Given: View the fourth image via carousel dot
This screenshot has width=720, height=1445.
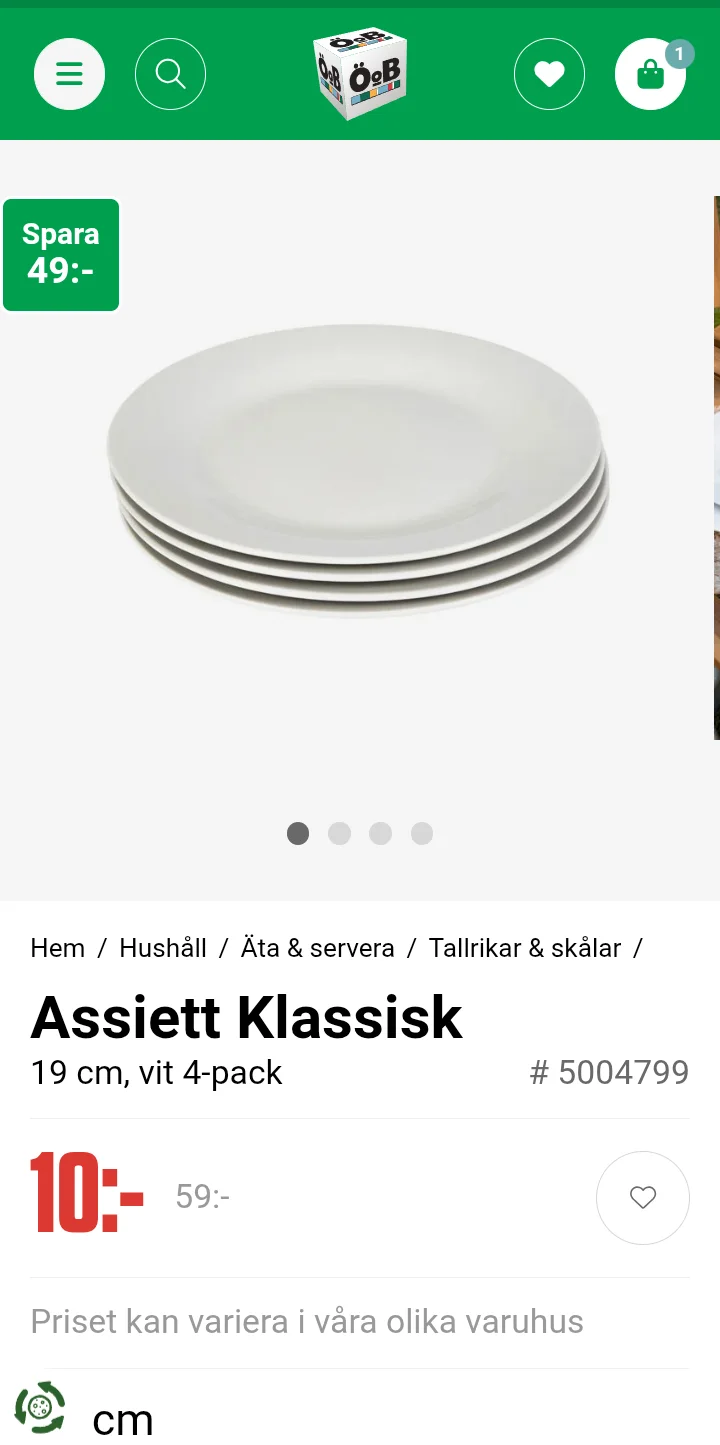Looking at the screenshot, I should click(421, 833).
